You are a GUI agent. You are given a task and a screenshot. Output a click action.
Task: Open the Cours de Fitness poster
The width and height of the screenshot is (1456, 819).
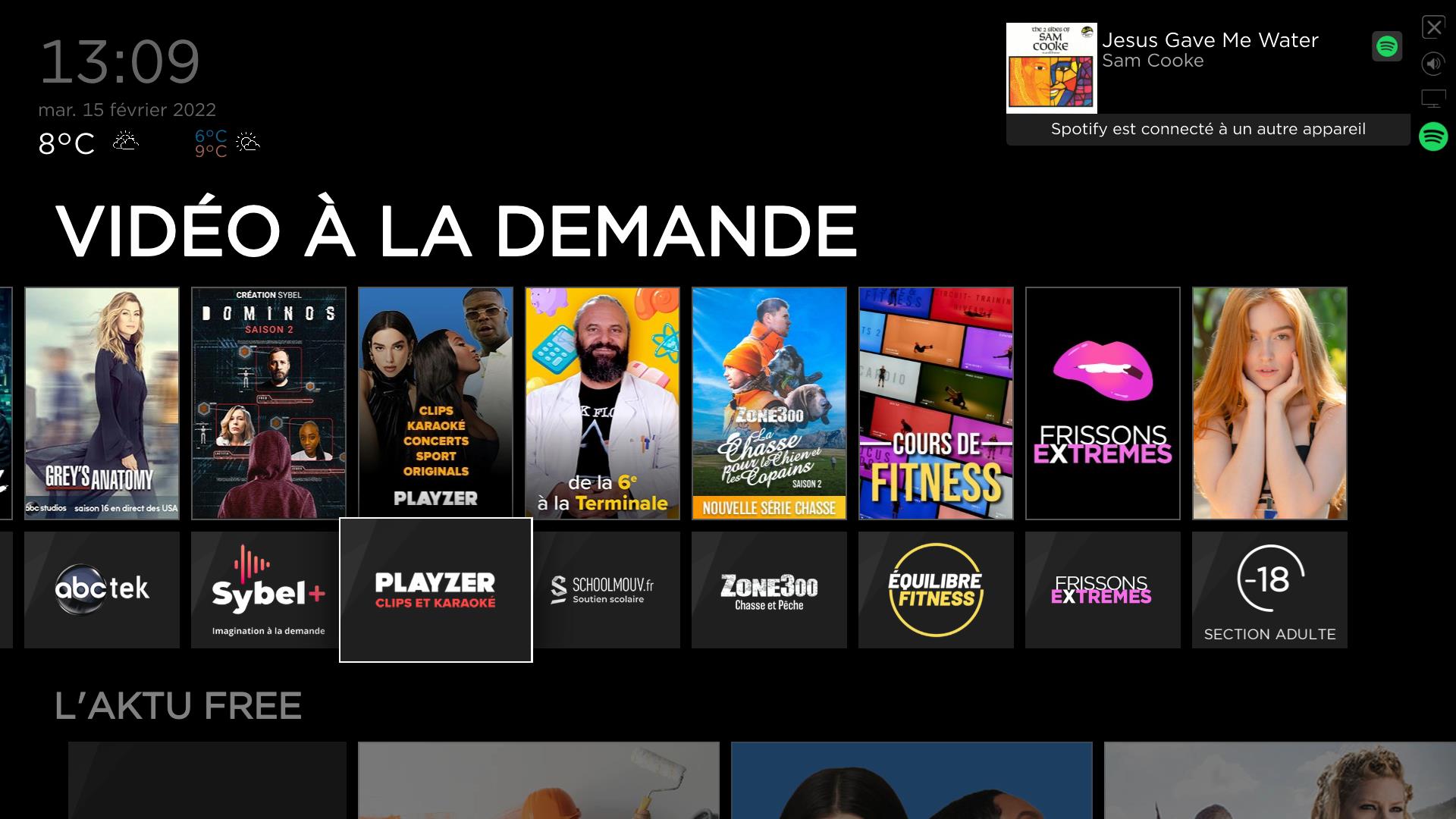click(x=936, y=403)
